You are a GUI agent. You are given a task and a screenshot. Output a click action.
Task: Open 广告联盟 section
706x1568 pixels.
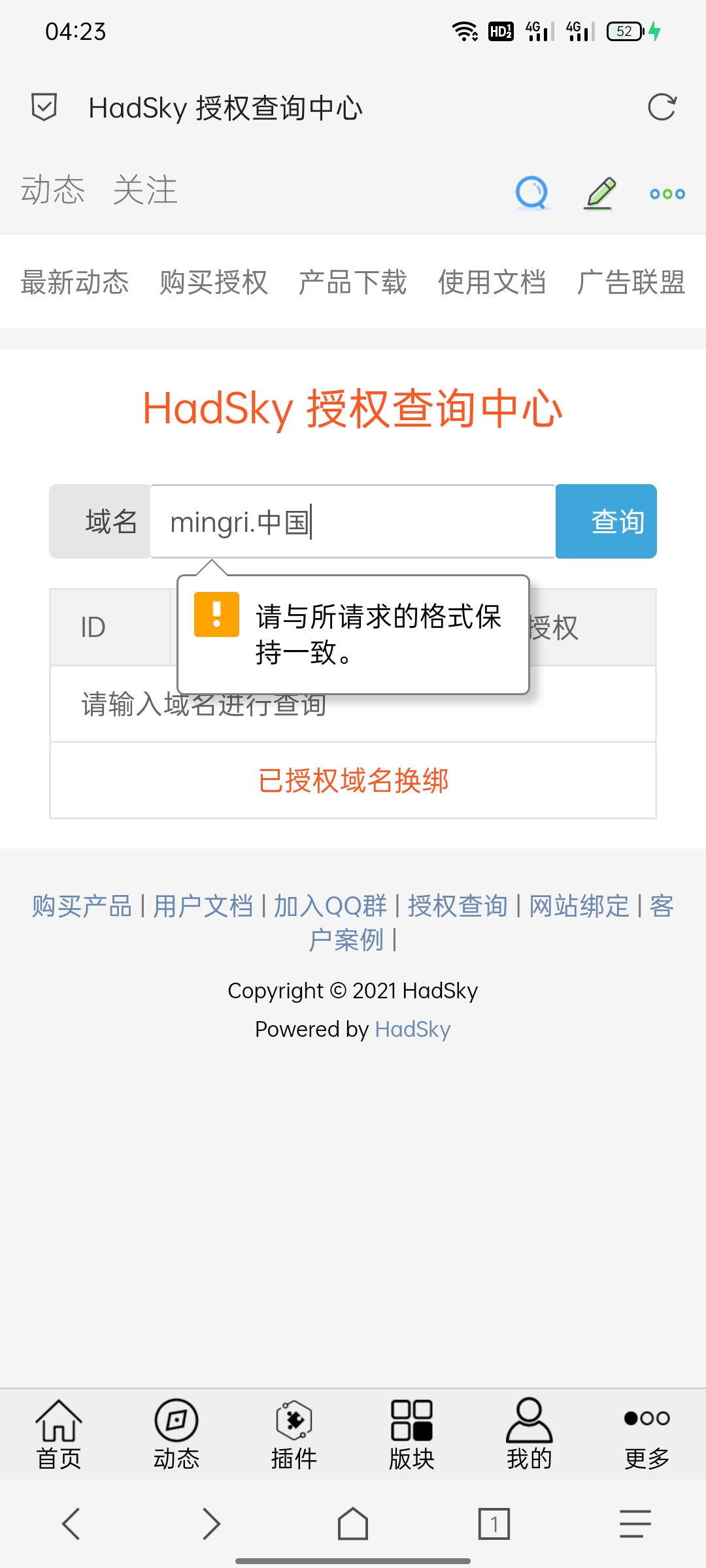[x=631, y=282]
